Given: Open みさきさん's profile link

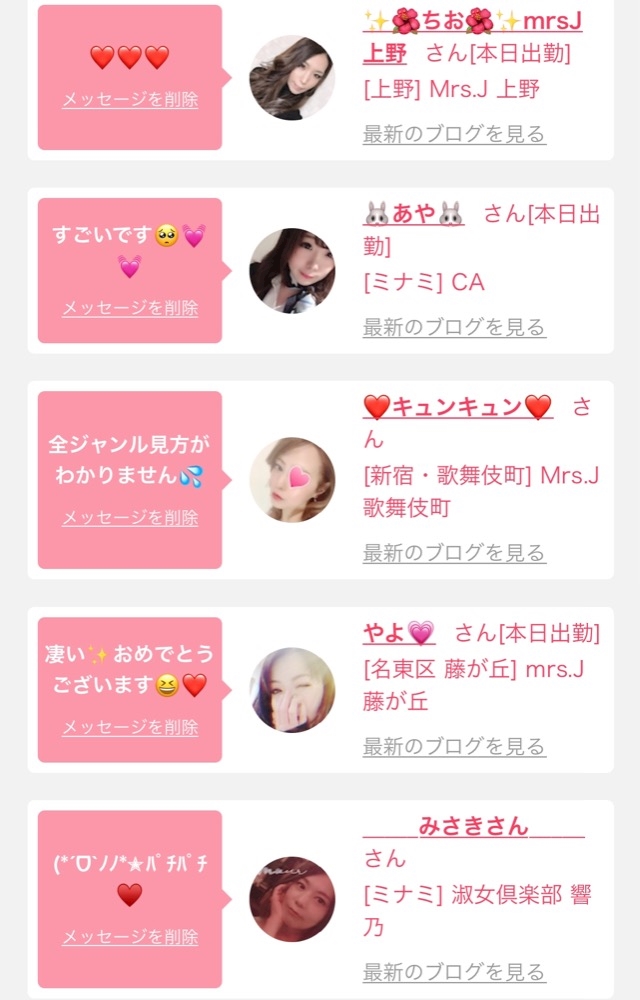Looking at the screenshot, I should point(473,827).
